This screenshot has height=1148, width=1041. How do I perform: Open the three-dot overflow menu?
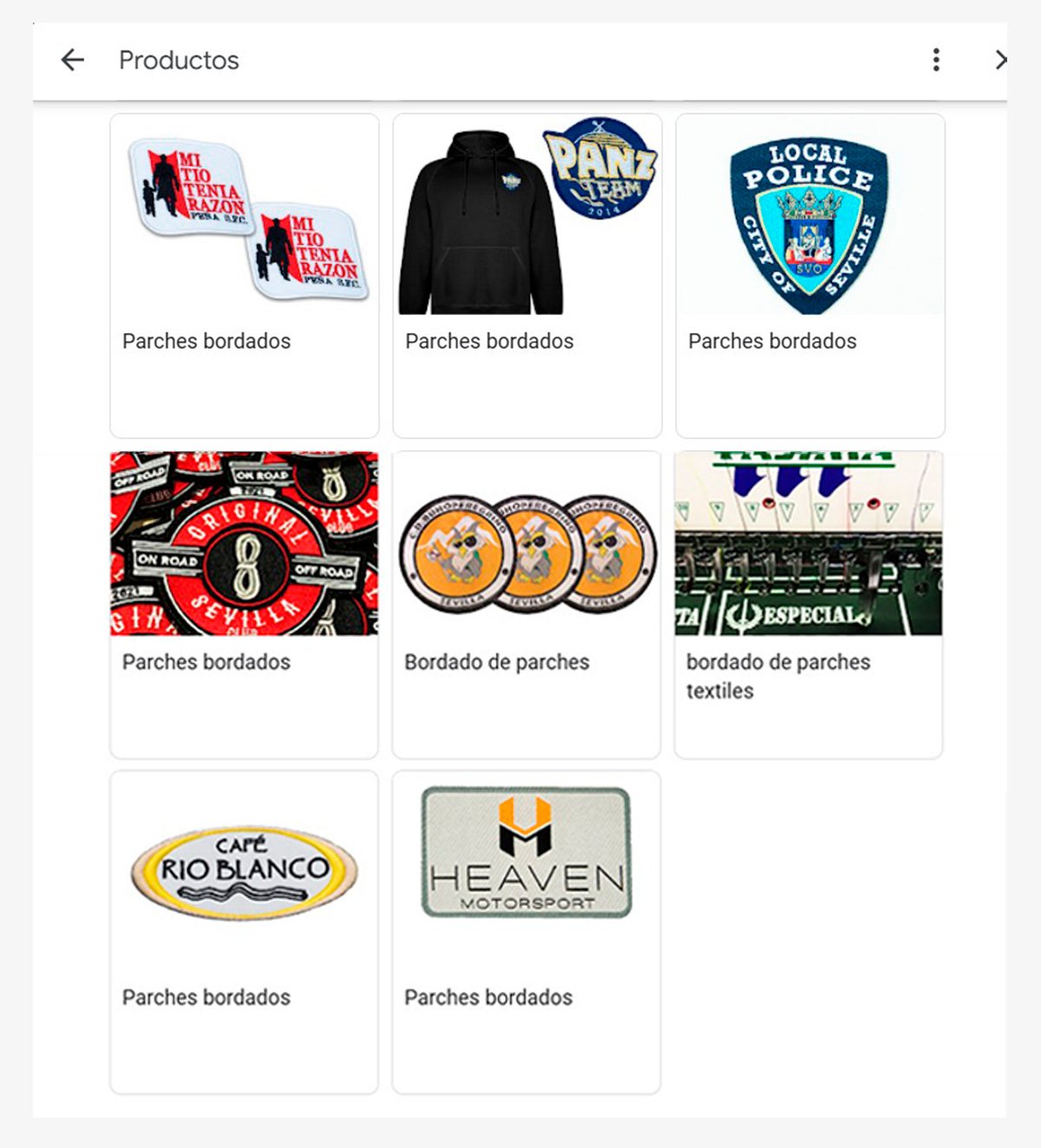(935, 60)
